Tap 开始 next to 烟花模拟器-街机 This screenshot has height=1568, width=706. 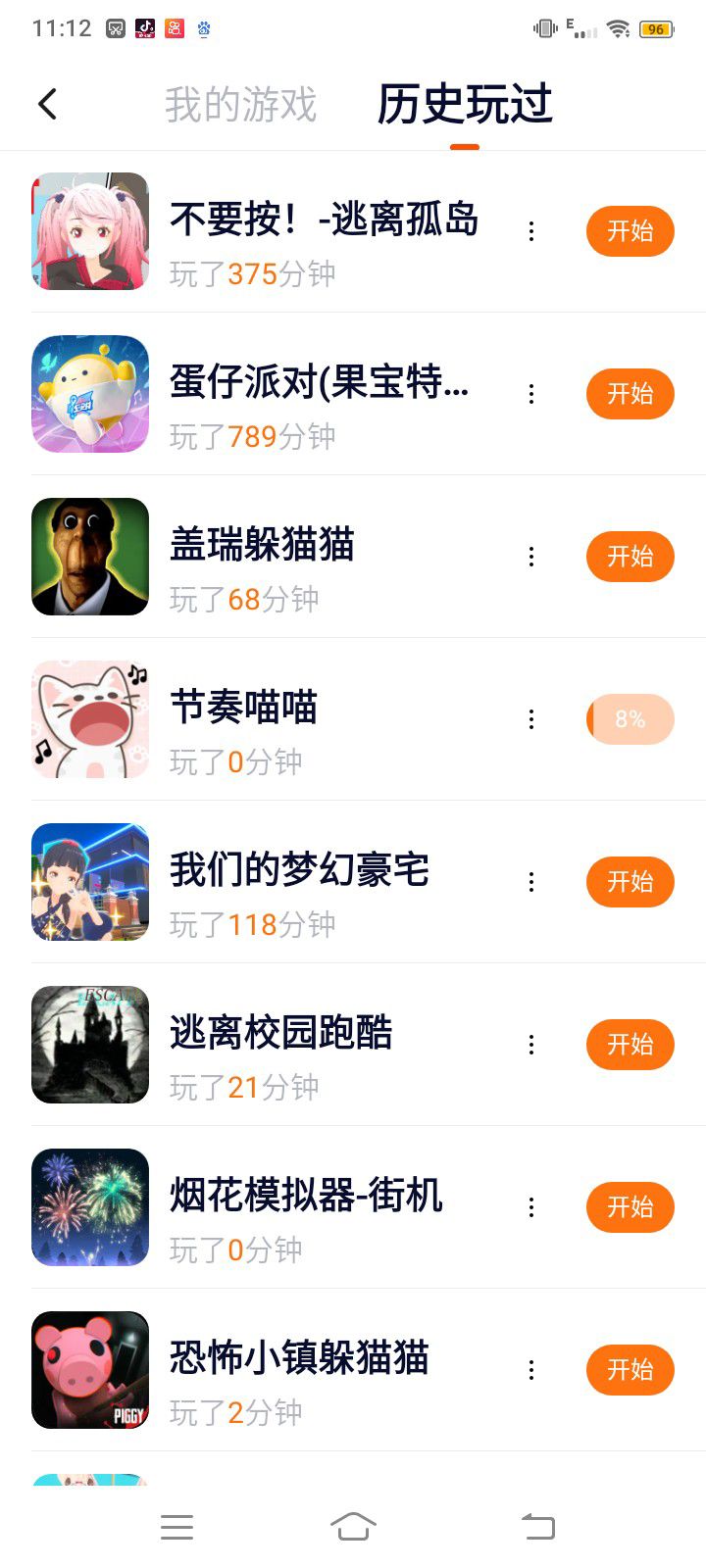tap(630, 1207)
